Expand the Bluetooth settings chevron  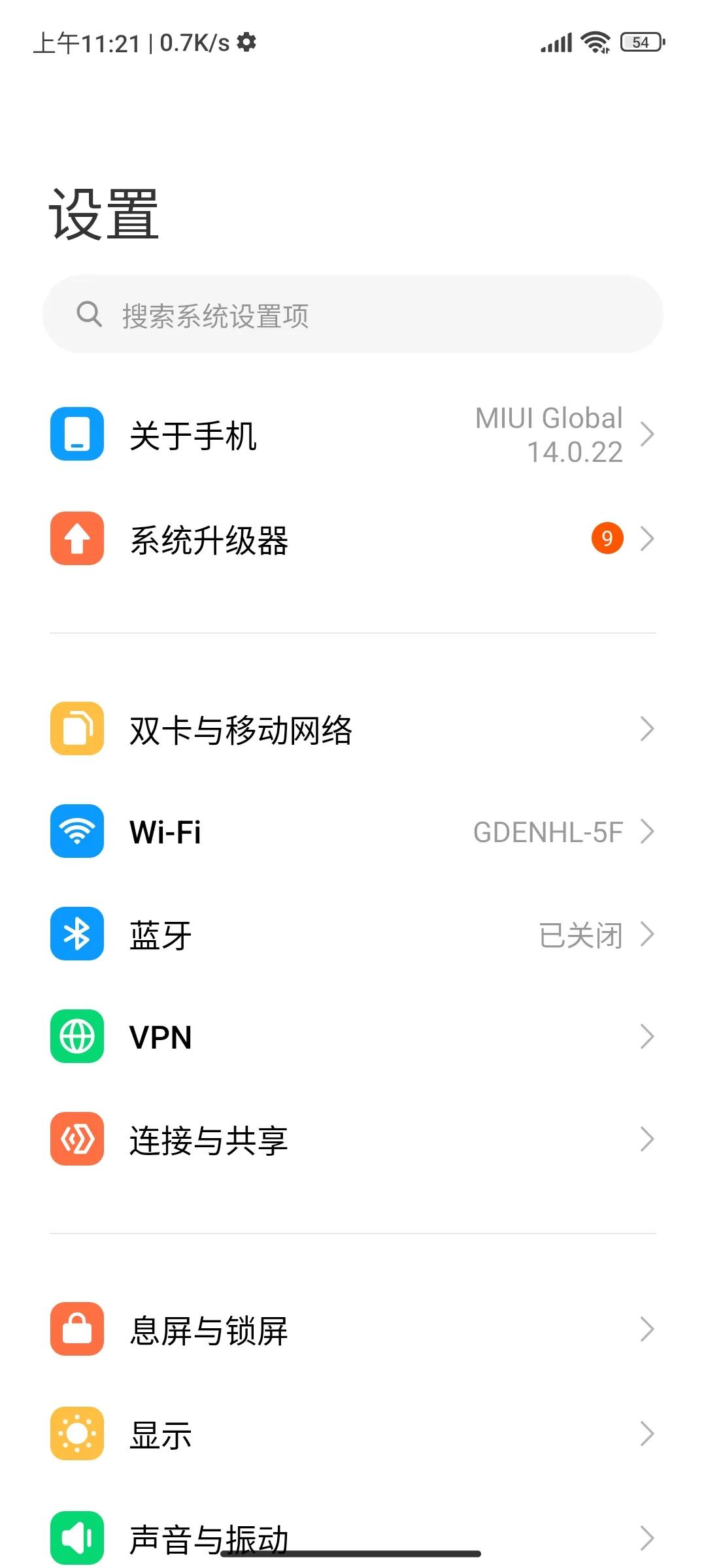coord(648,934)
